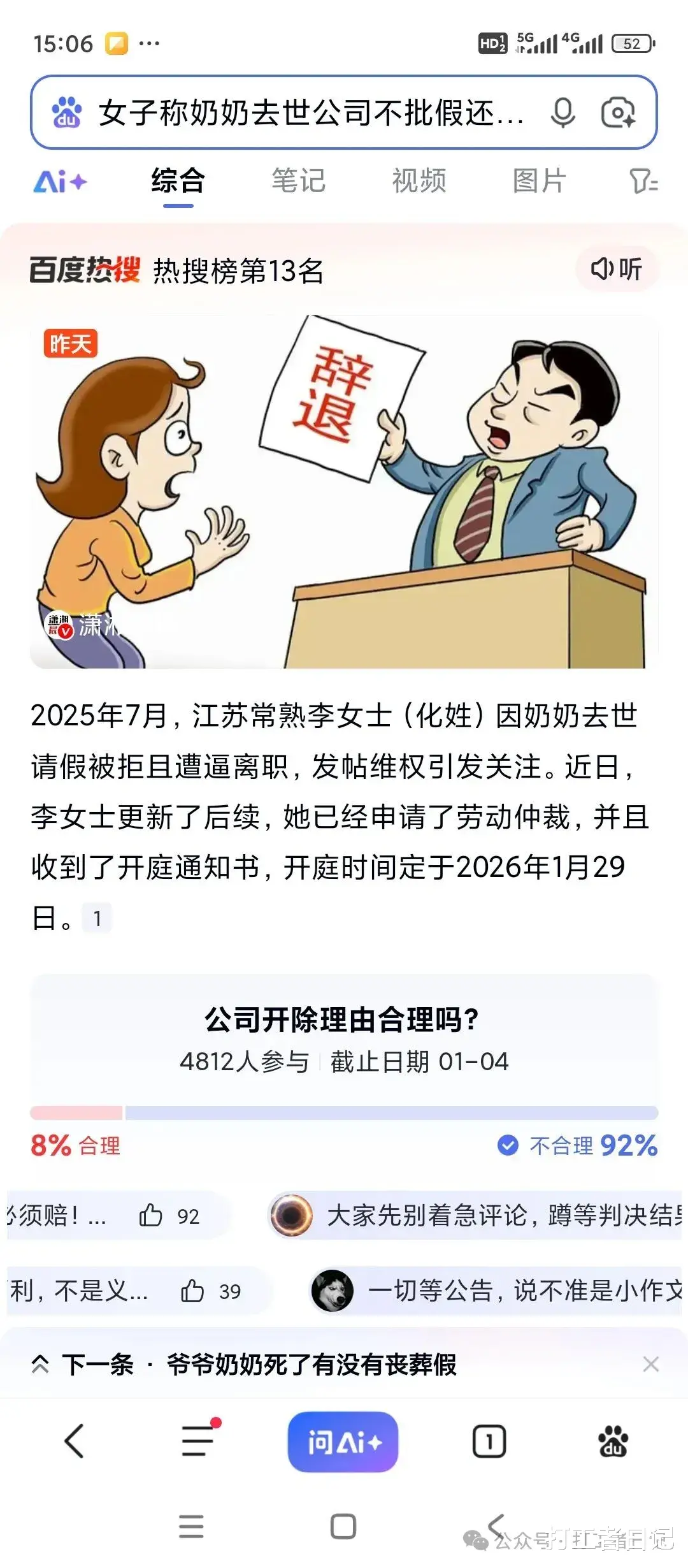The width and height of the screenshot is (688, 1568).
Task: Tap the 问Ai+ button
Action: pos(343,1442)
